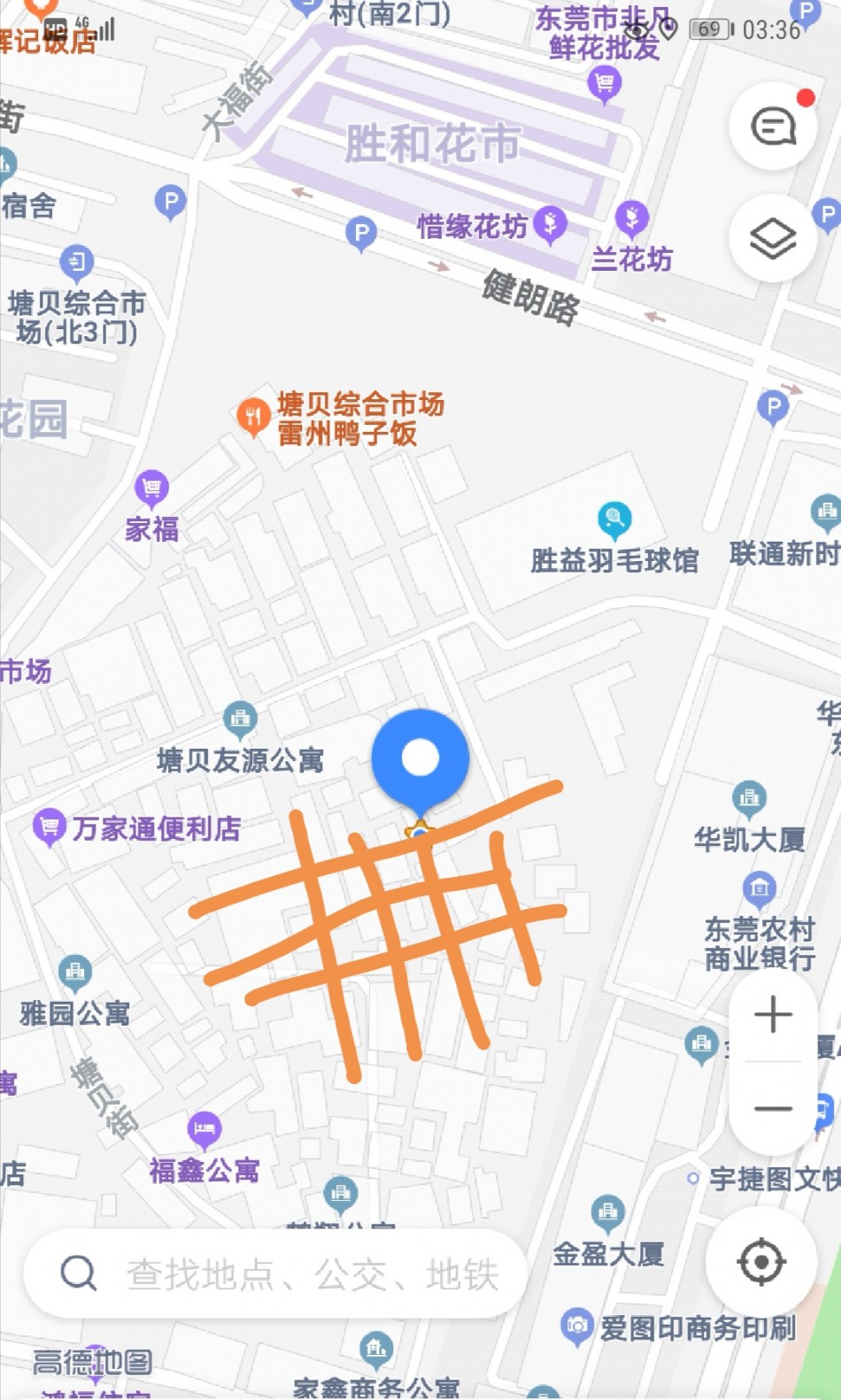Open the search box for places, bus, subway
The image size is (841, 1400).
(x=275, y=1274)
